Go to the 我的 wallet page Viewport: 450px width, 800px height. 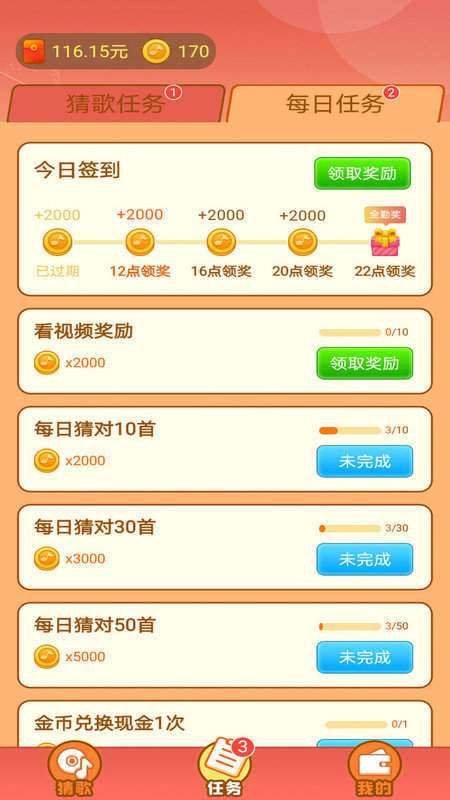[374, 770]
